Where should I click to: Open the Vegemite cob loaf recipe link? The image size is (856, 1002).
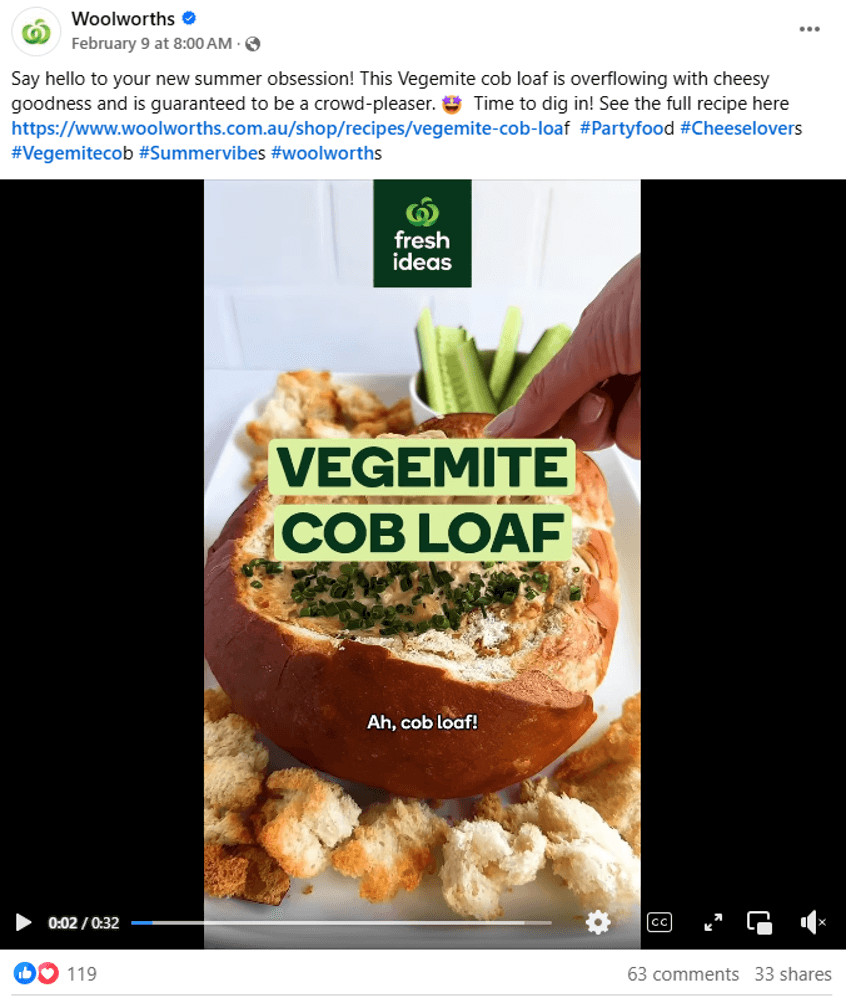tap(289, 129)
